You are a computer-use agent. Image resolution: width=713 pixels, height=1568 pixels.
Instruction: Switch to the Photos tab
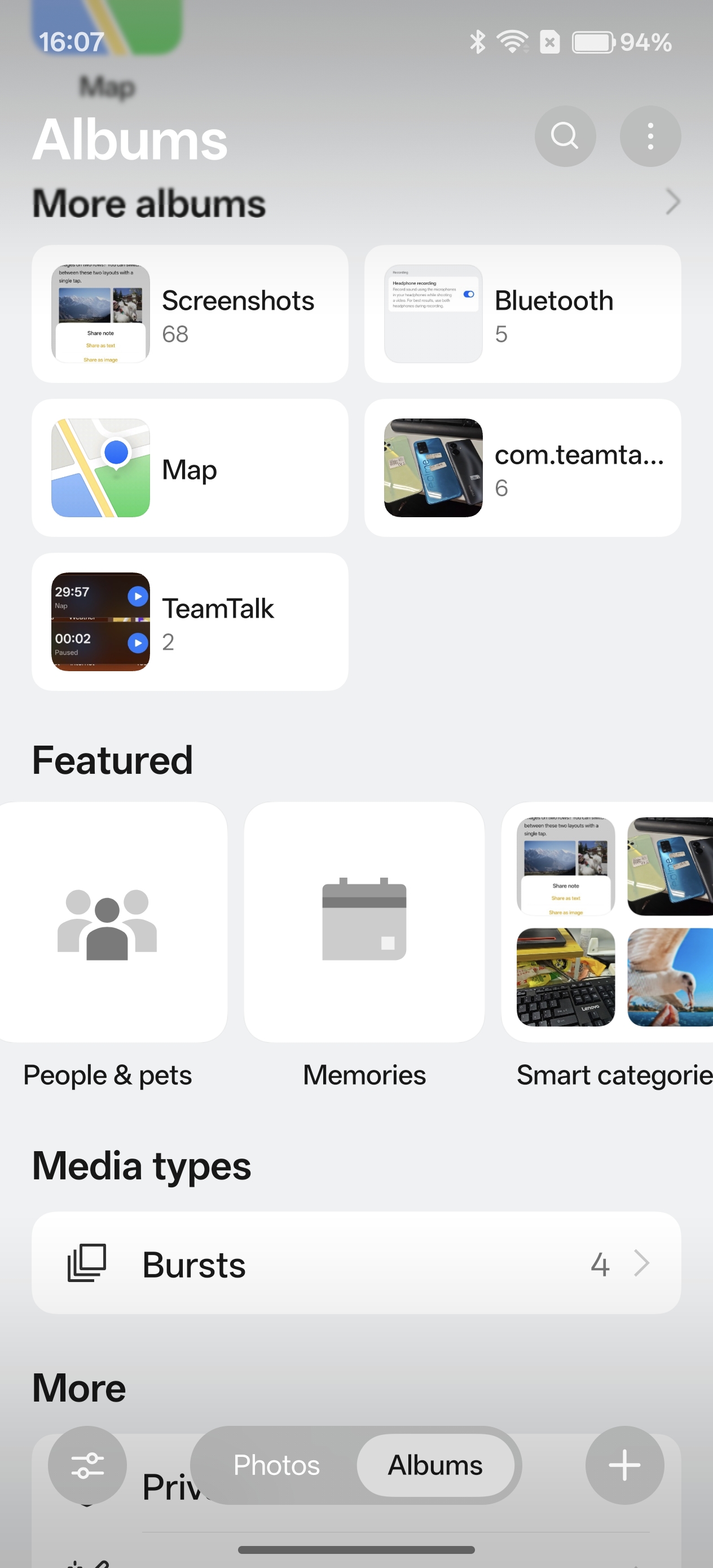pyautogui.click(x=276, y=1465)
